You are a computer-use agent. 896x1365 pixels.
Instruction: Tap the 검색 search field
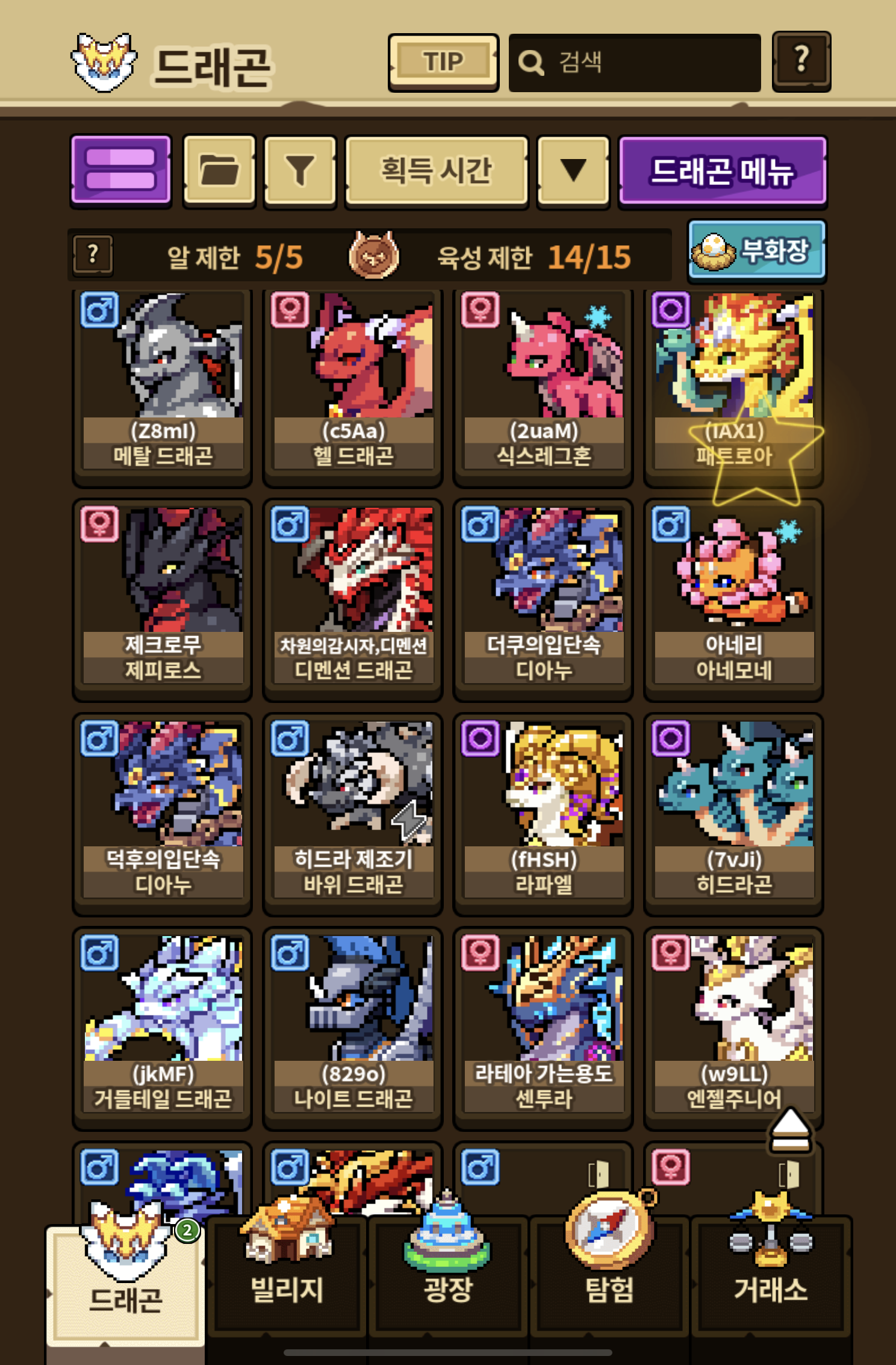(x=635, y=63)
